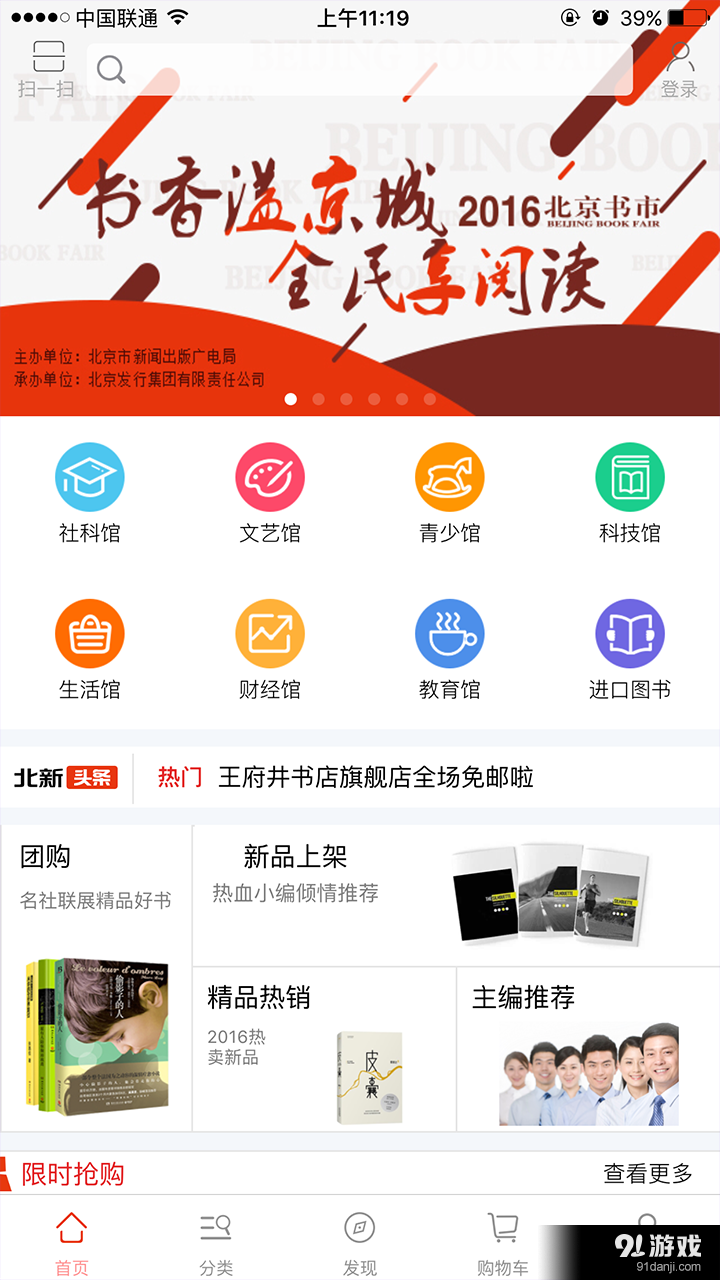Image resolution: width=720 pixels, height=1280 pixels.
Task: Open the search magnifier icon
Action: click(x=111, y=70)
